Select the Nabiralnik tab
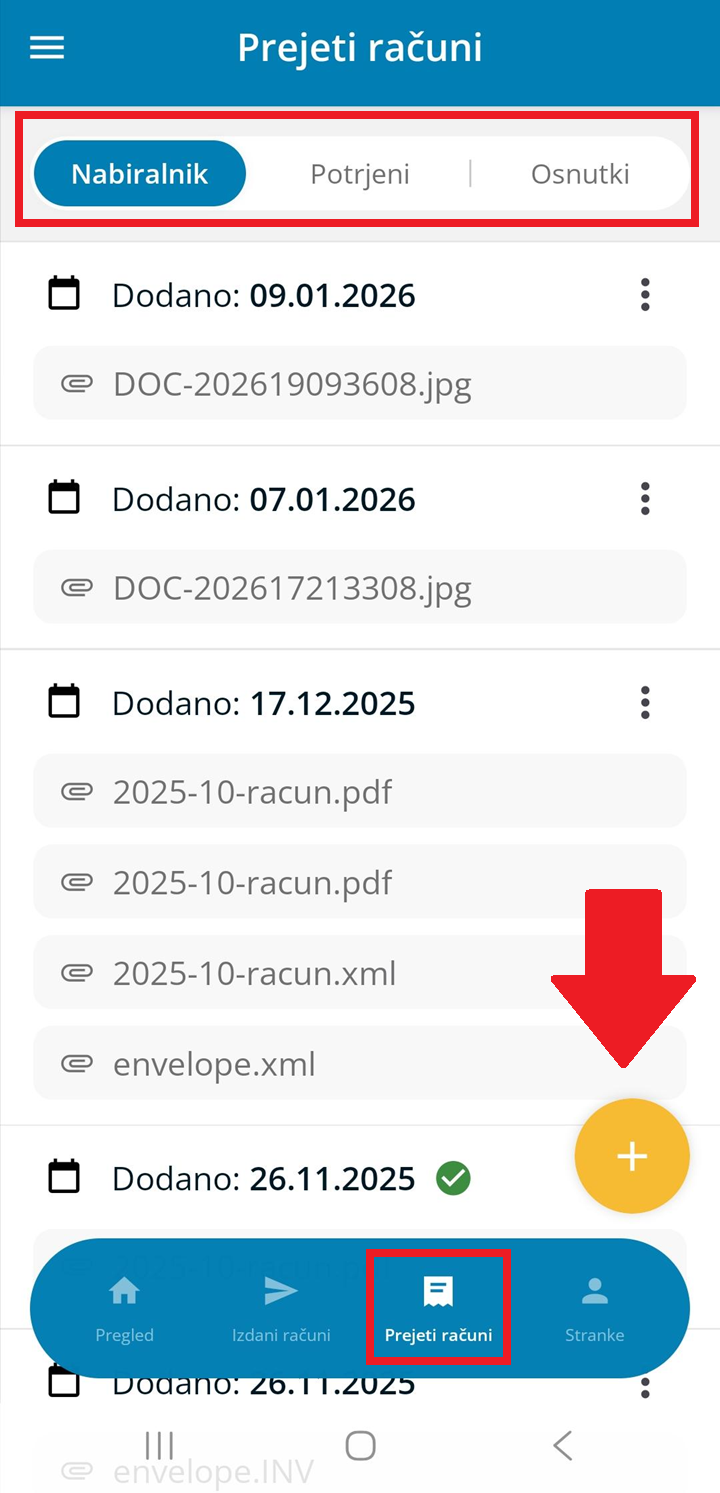The height and width of the screenshot is (1493, 720). click(x=140, y=174)
